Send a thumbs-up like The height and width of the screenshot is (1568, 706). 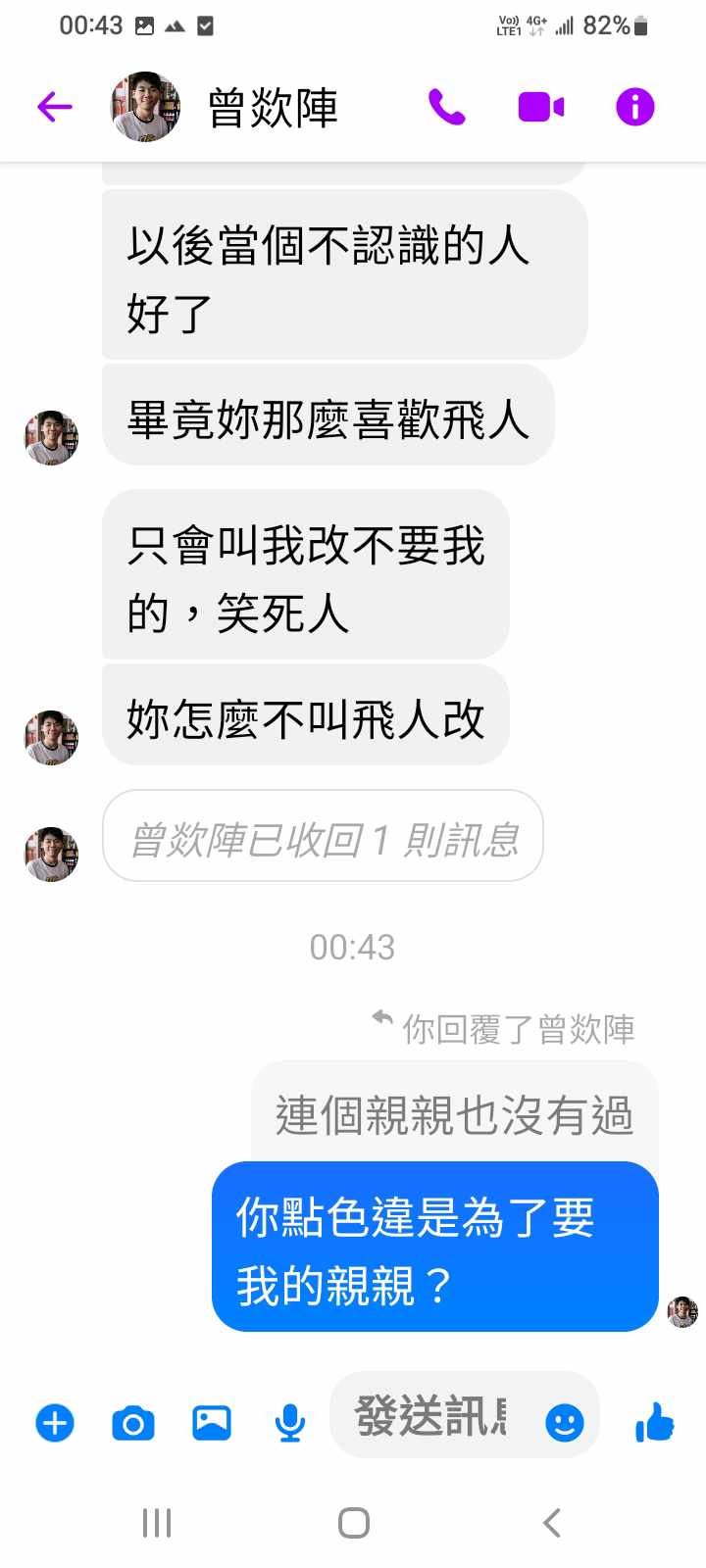655,1422
